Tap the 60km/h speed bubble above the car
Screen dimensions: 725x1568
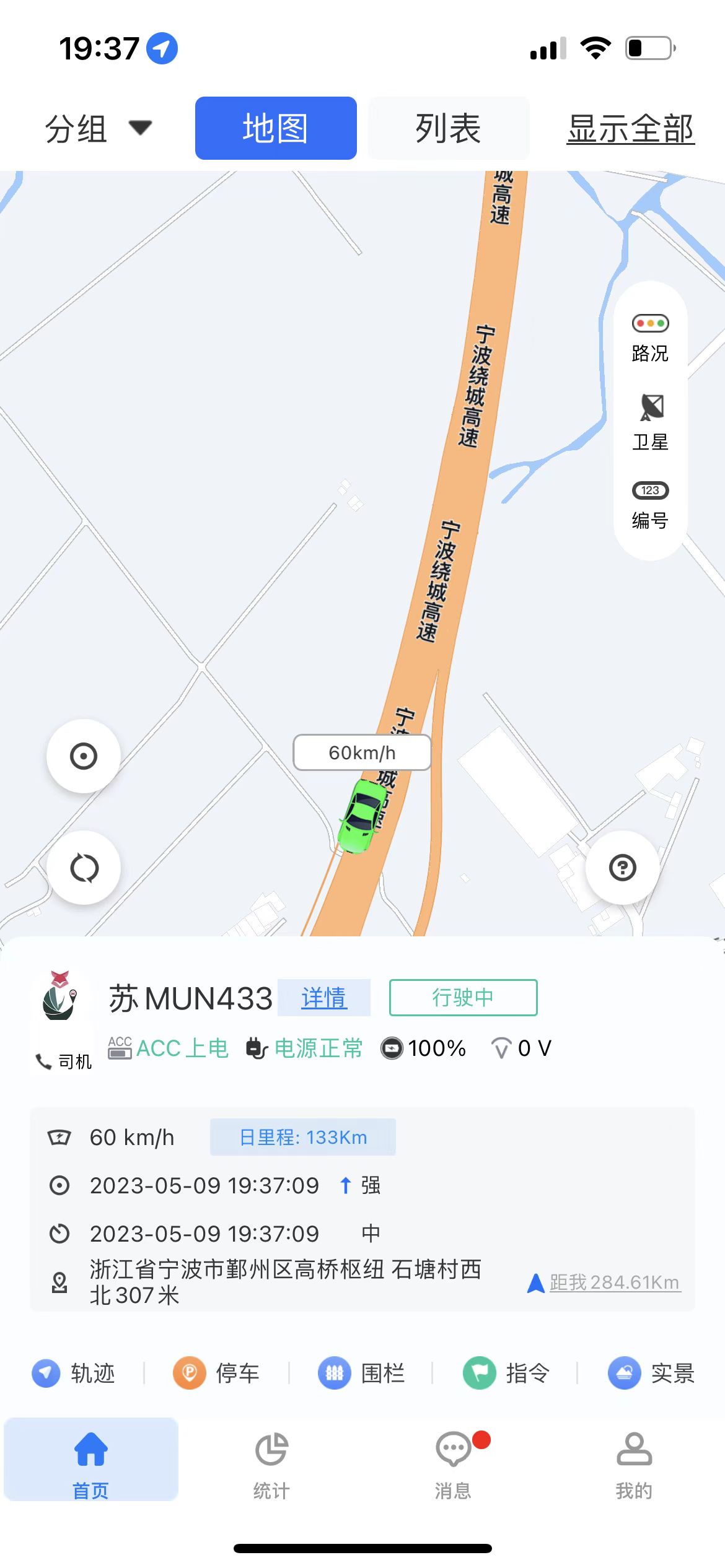click(x=362, y=752)
